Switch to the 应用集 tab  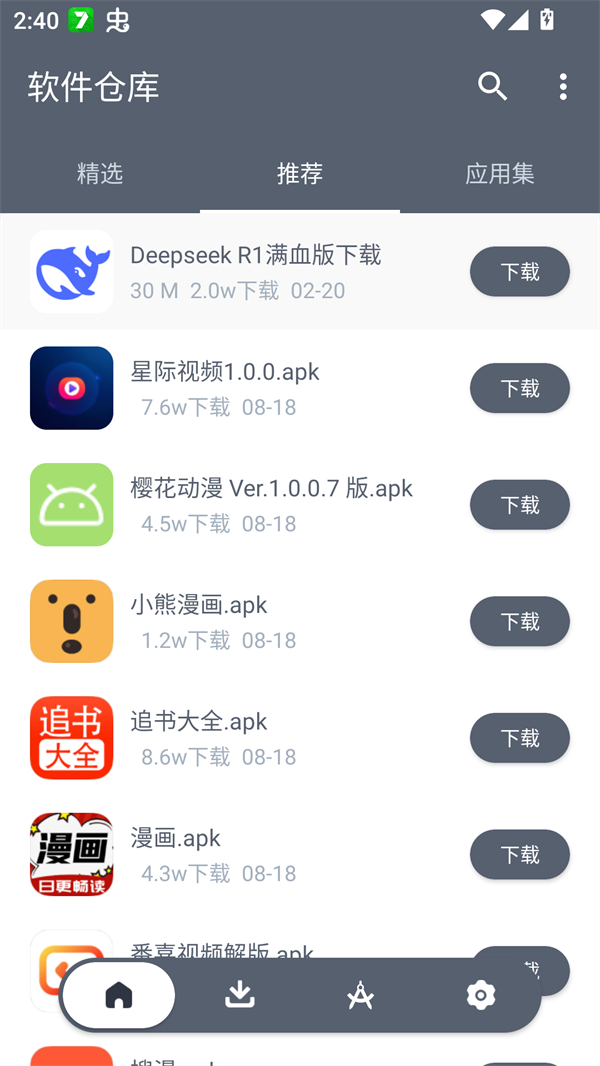click(500, 173)
